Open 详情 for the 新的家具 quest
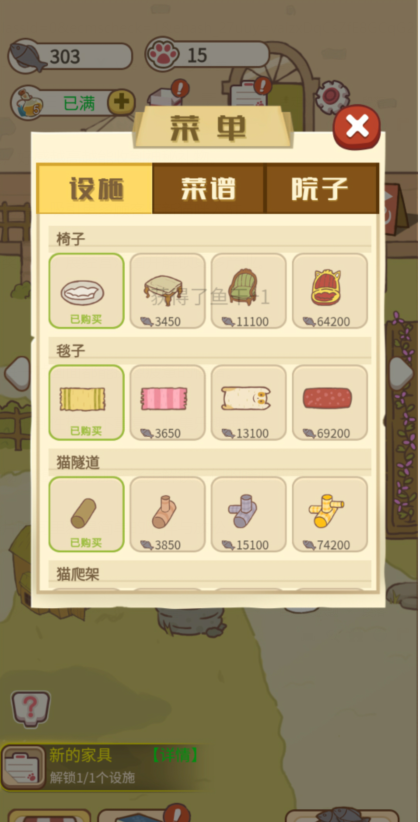This screenshot has width=420, height=822. point(175,755)
